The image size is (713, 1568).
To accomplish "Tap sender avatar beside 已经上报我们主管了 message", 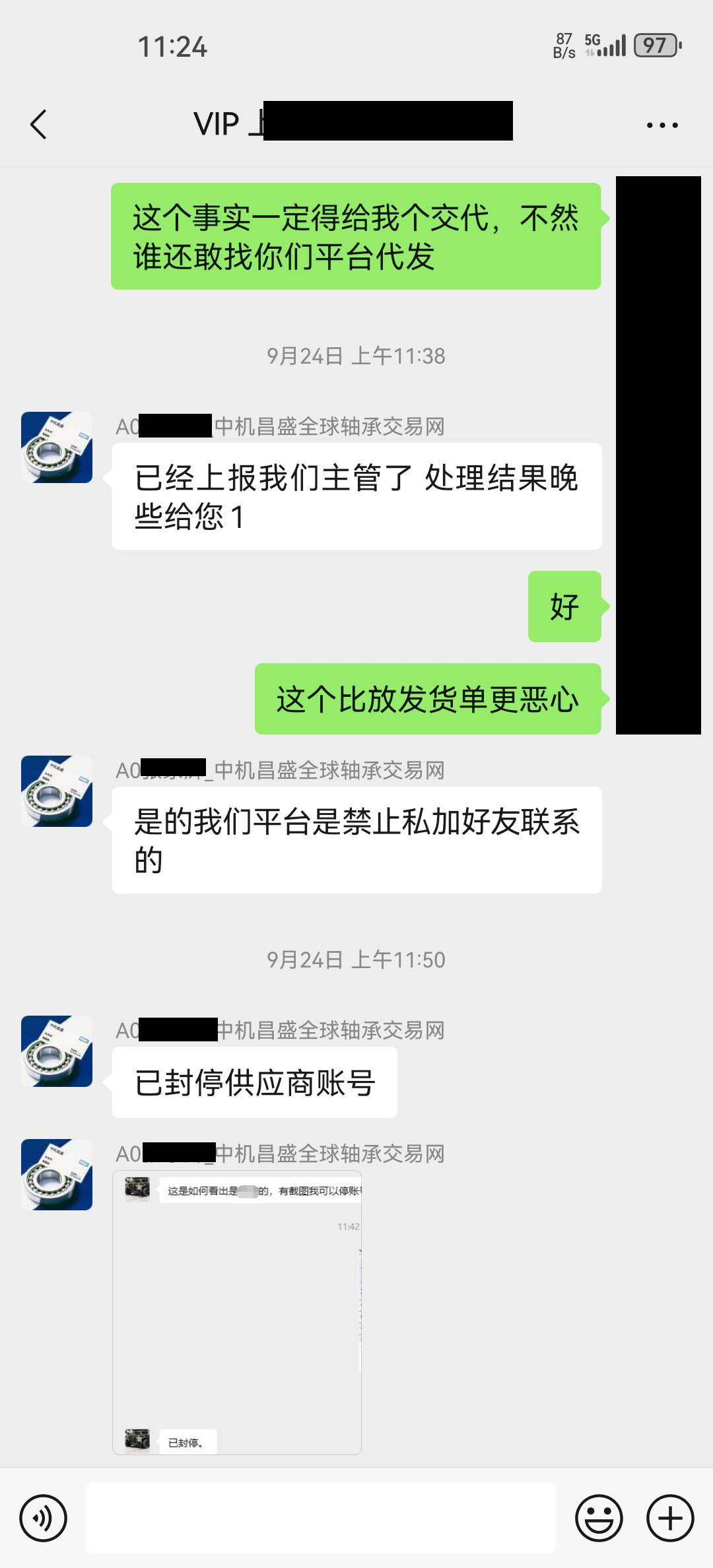I will pos(57,447).
